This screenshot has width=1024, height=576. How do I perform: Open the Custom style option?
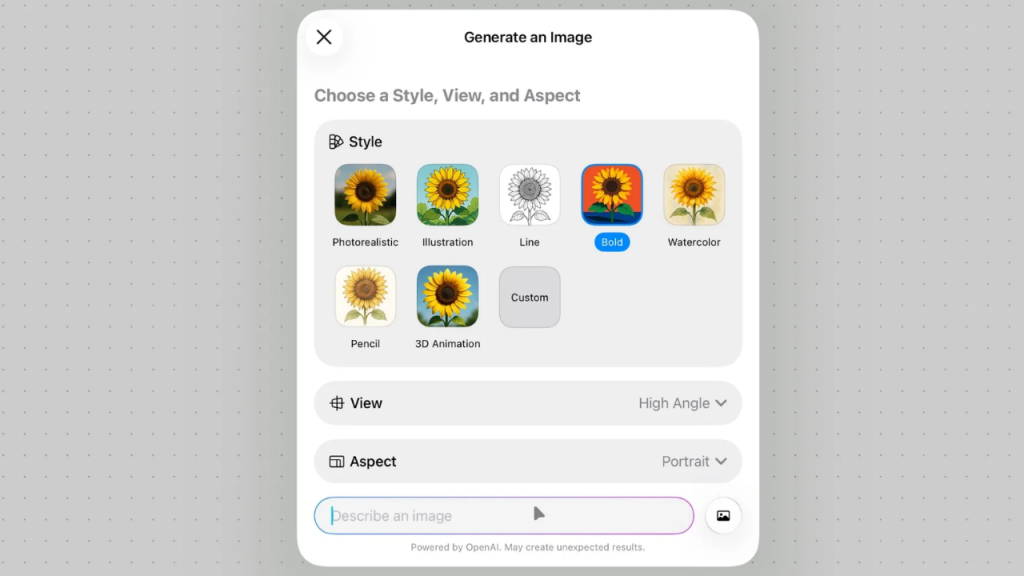(x=529, y=297)
